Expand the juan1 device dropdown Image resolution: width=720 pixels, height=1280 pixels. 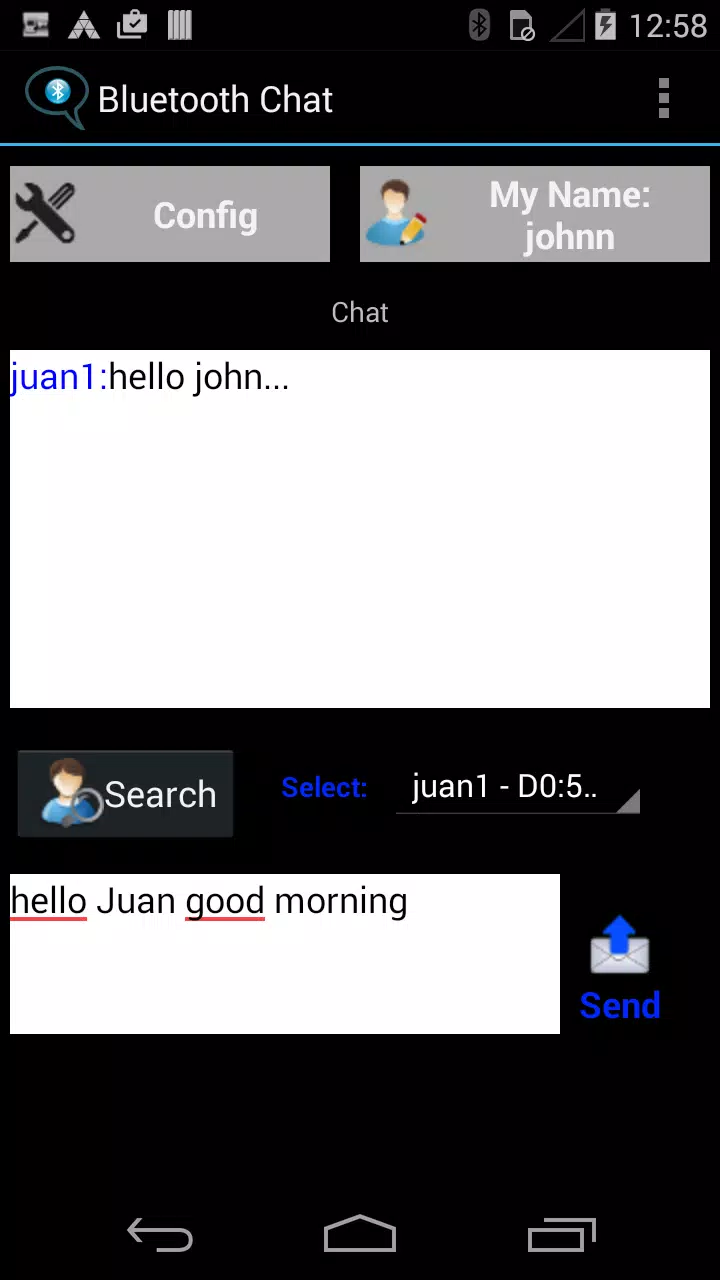(518, 788)
